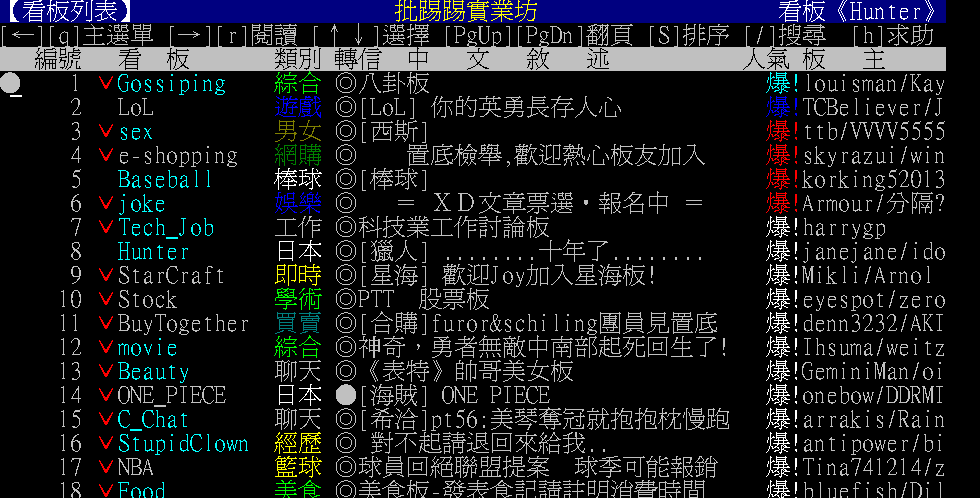Open the Beauty board
This screenshot has height=498, width=980.
pos(153,371)
